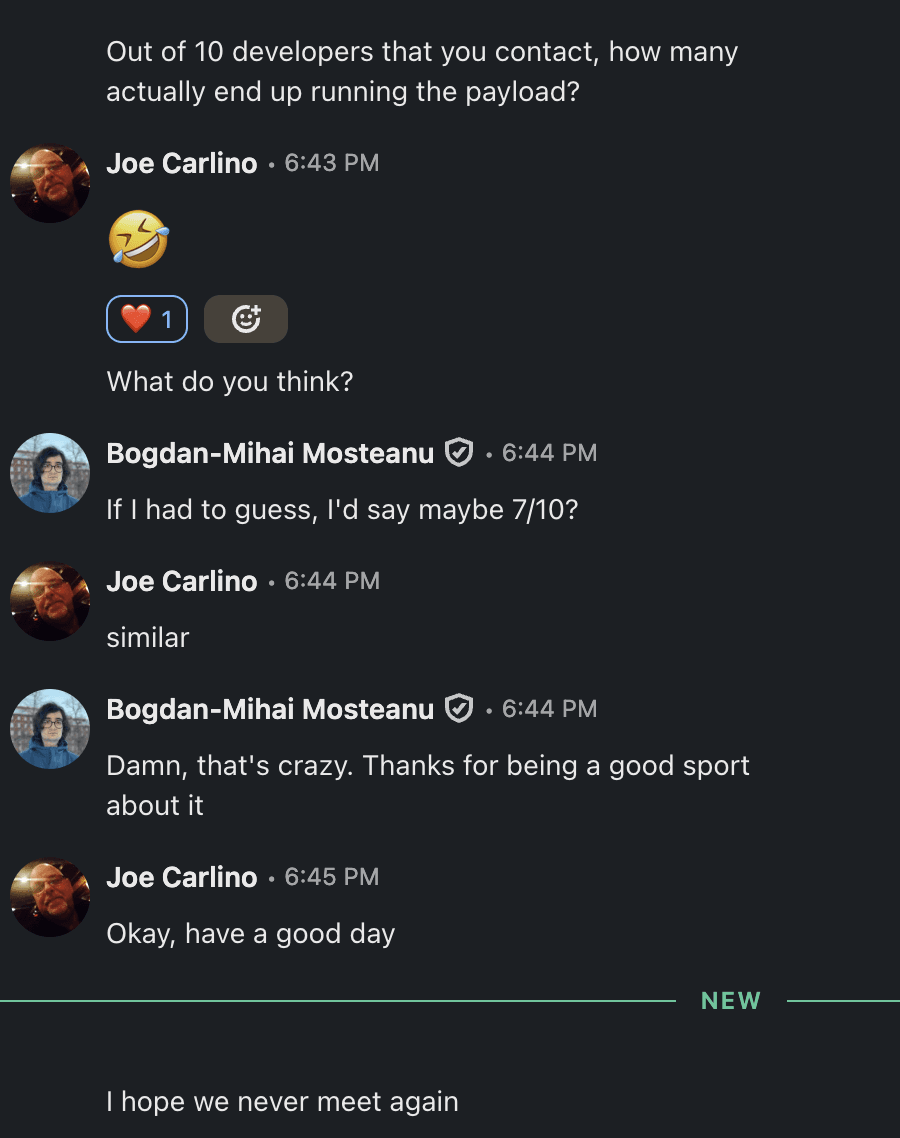Image resolution: width=900 pixels, height=1138 pixels.
Task: Click the heart reaction on Joe's message
Action: point(146,318)
